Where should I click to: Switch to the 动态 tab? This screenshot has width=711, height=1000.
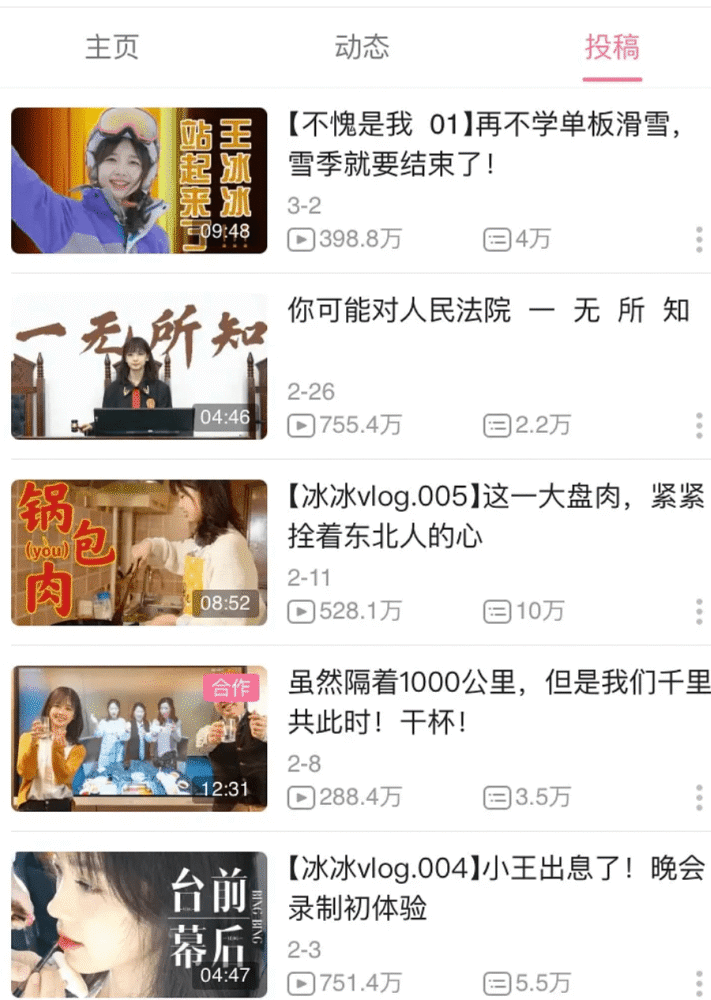pos(361,47)
